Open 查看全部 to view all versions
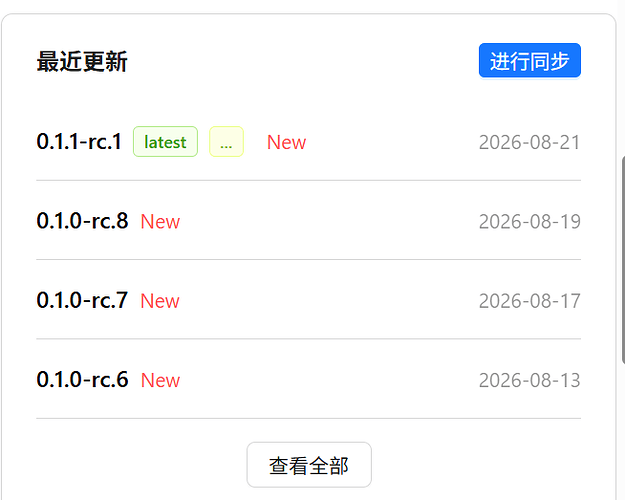This screenshot has width=625, height=500. 309,465
